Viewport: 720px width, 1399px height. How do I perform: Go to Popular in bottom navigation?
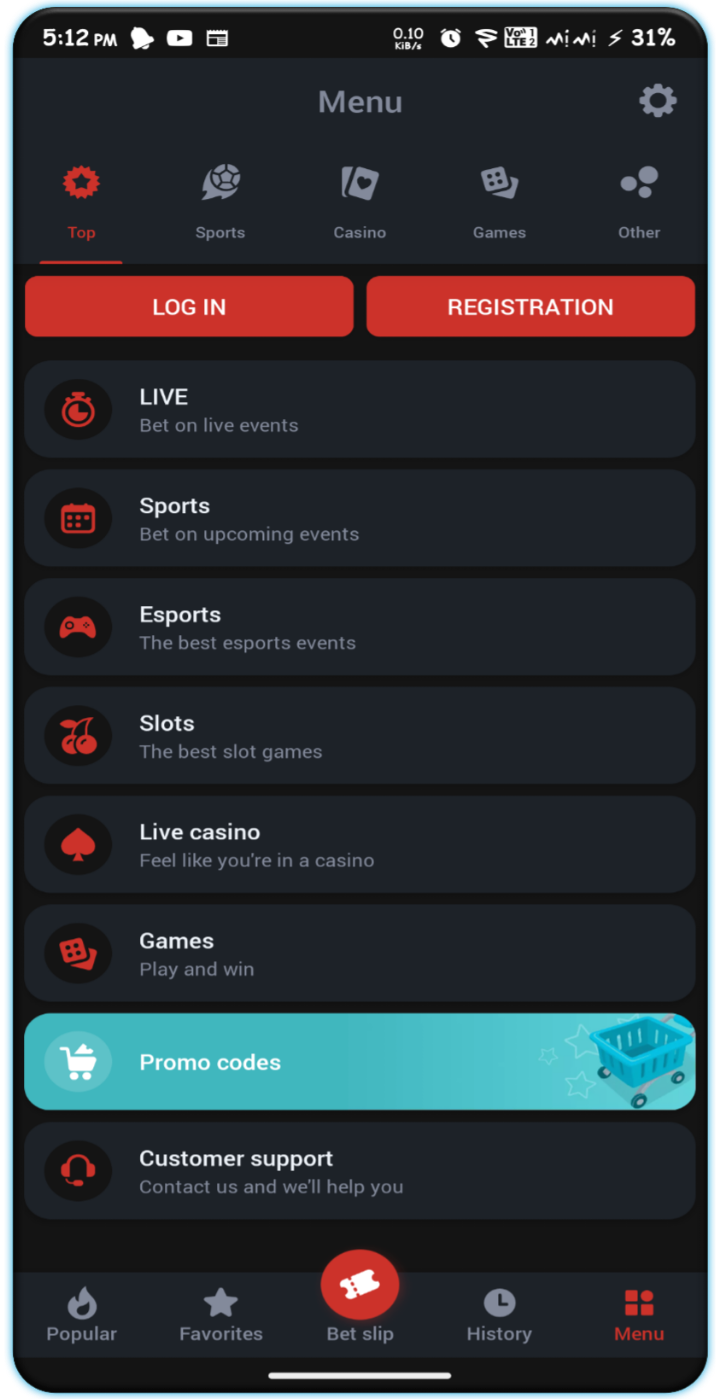click(x=81, y=1314)
